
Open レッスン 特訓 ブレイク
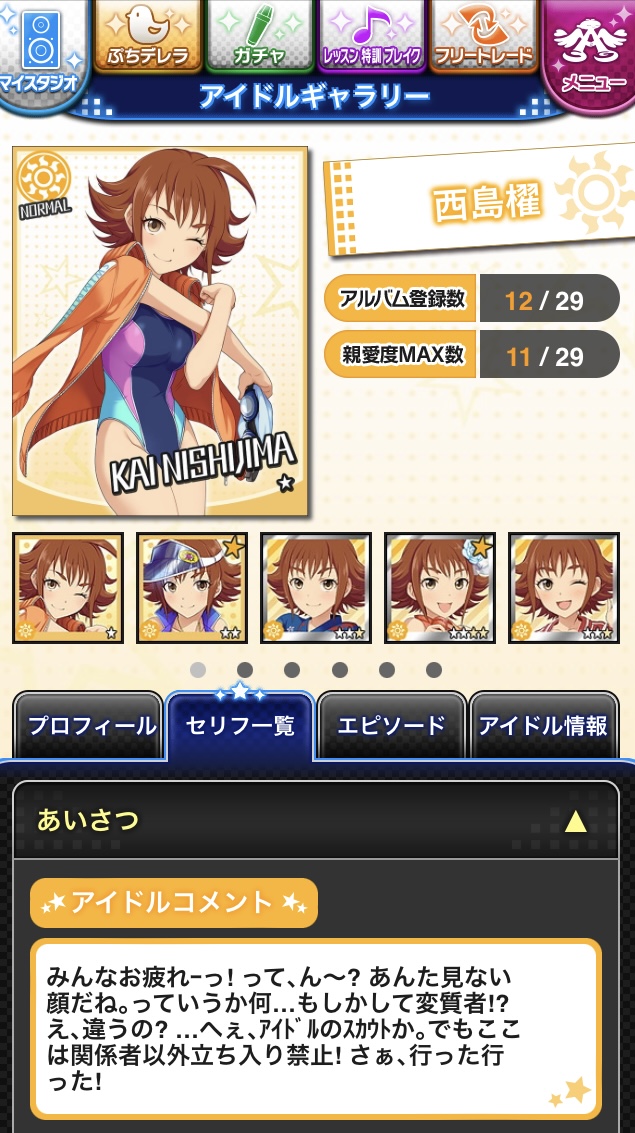coord(371,35)
